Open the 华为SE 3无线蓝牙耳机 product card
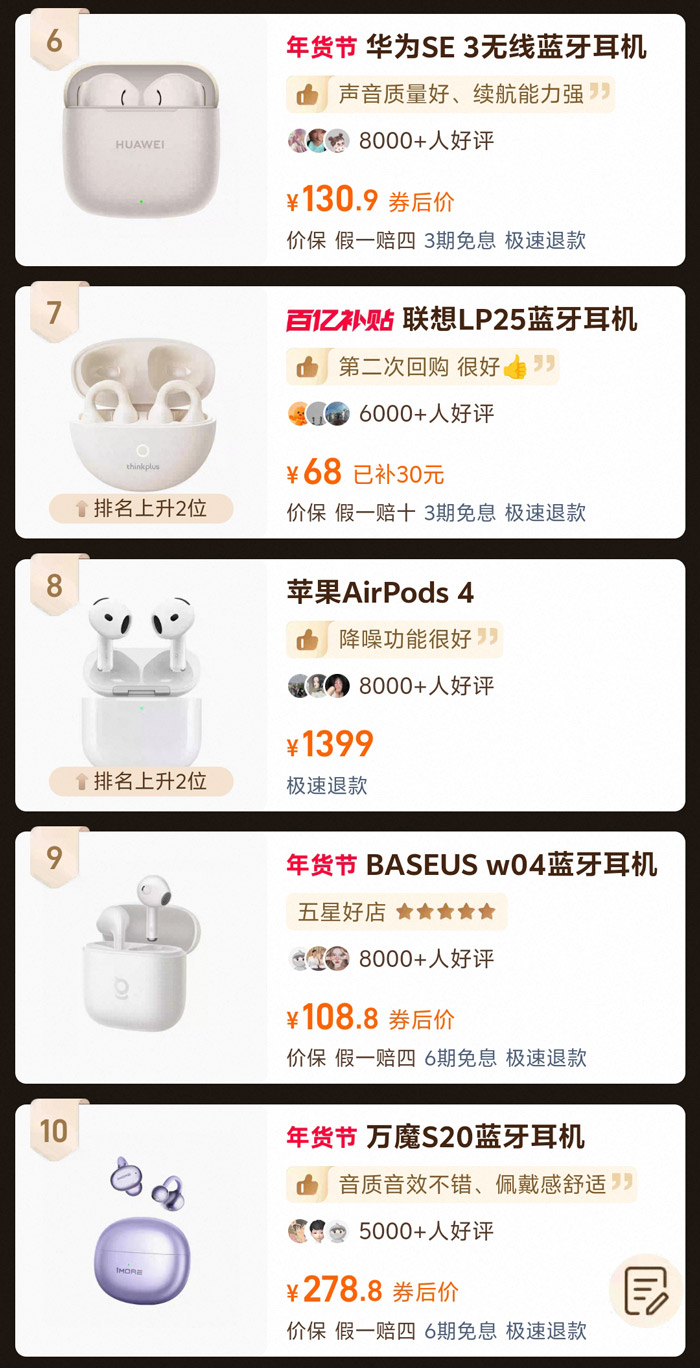Image resolution: width=700 pixels, height=1368 pixels. [466, 47]
